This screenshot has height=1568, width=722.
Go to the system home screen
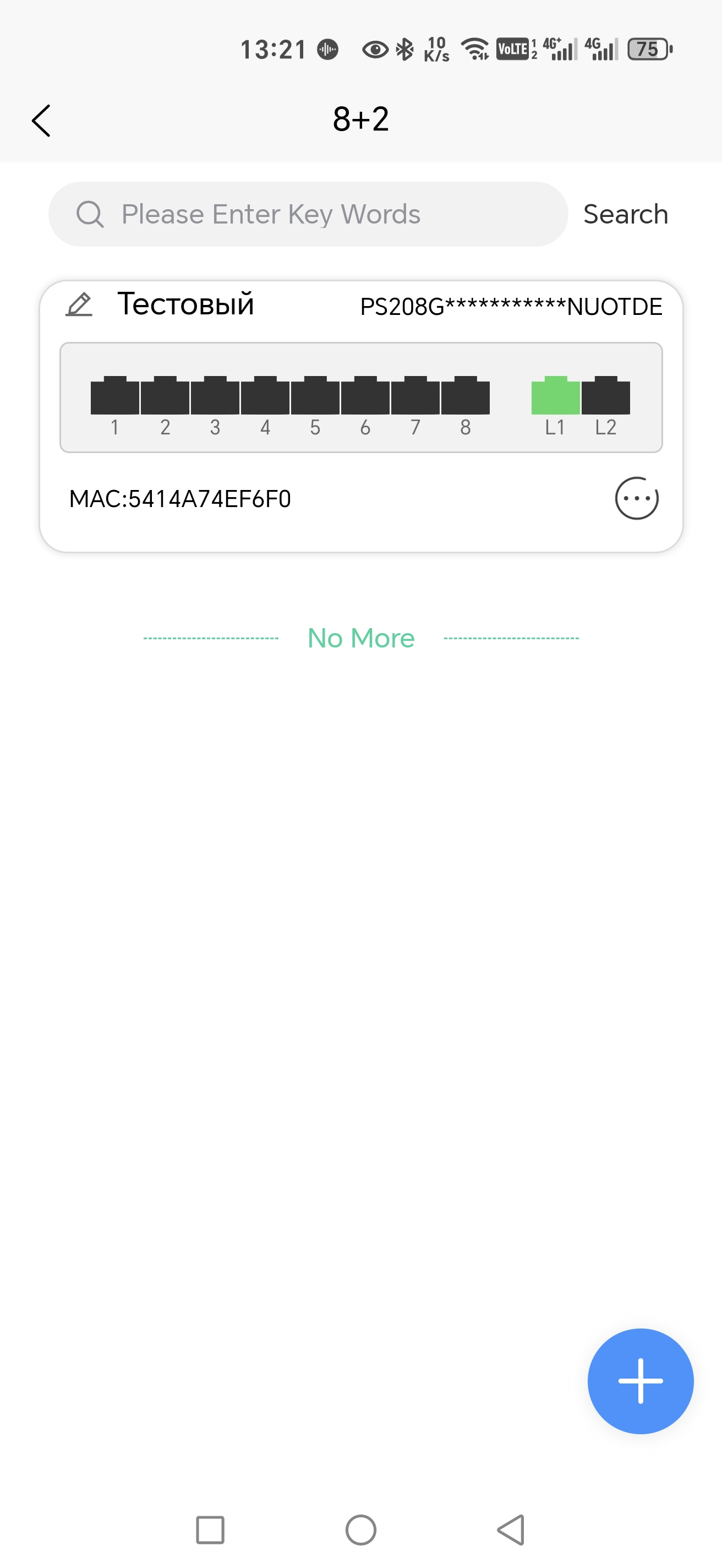(x=360, y=1529)
